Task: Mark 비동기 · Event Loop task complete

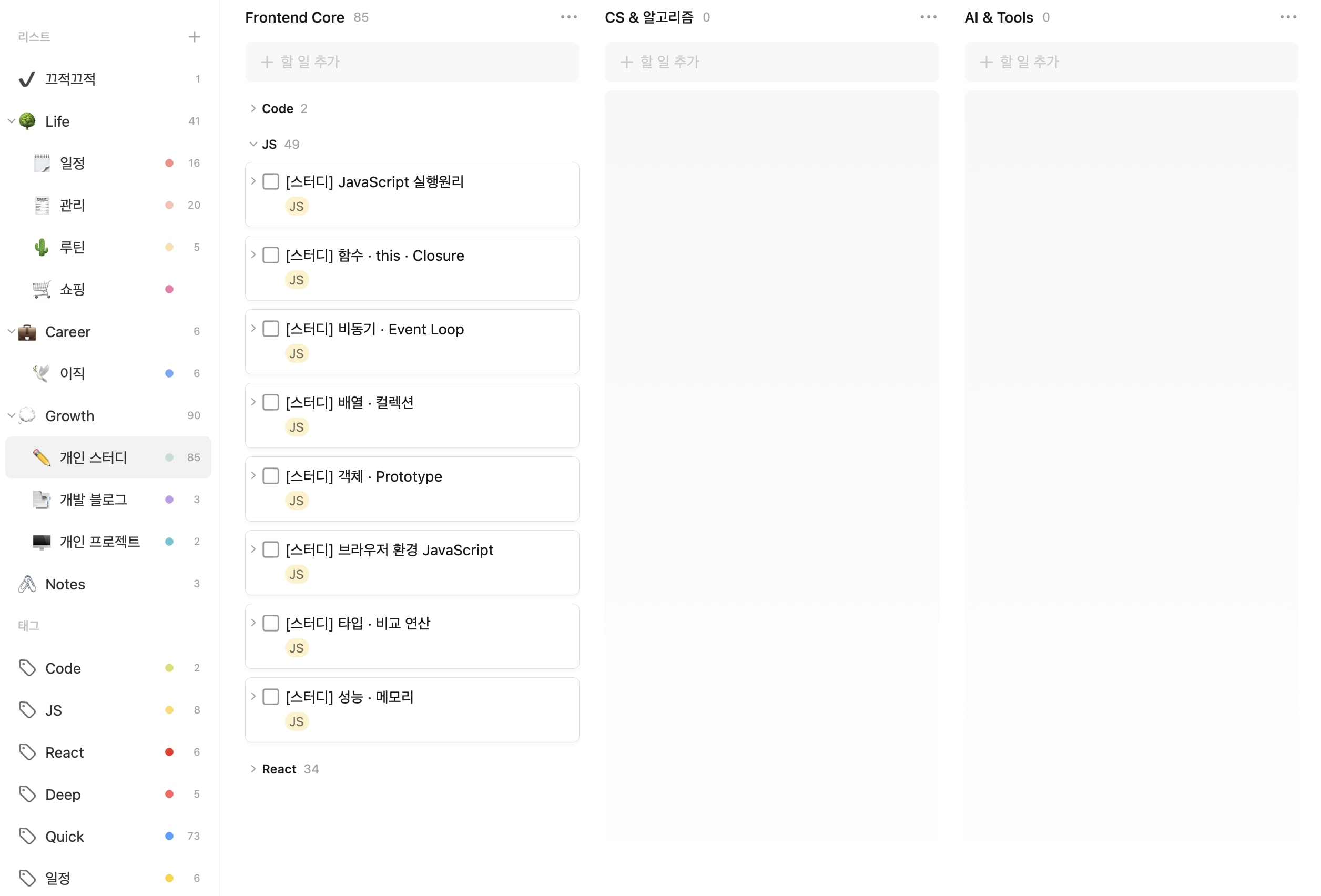Action: tap(271, 329)
